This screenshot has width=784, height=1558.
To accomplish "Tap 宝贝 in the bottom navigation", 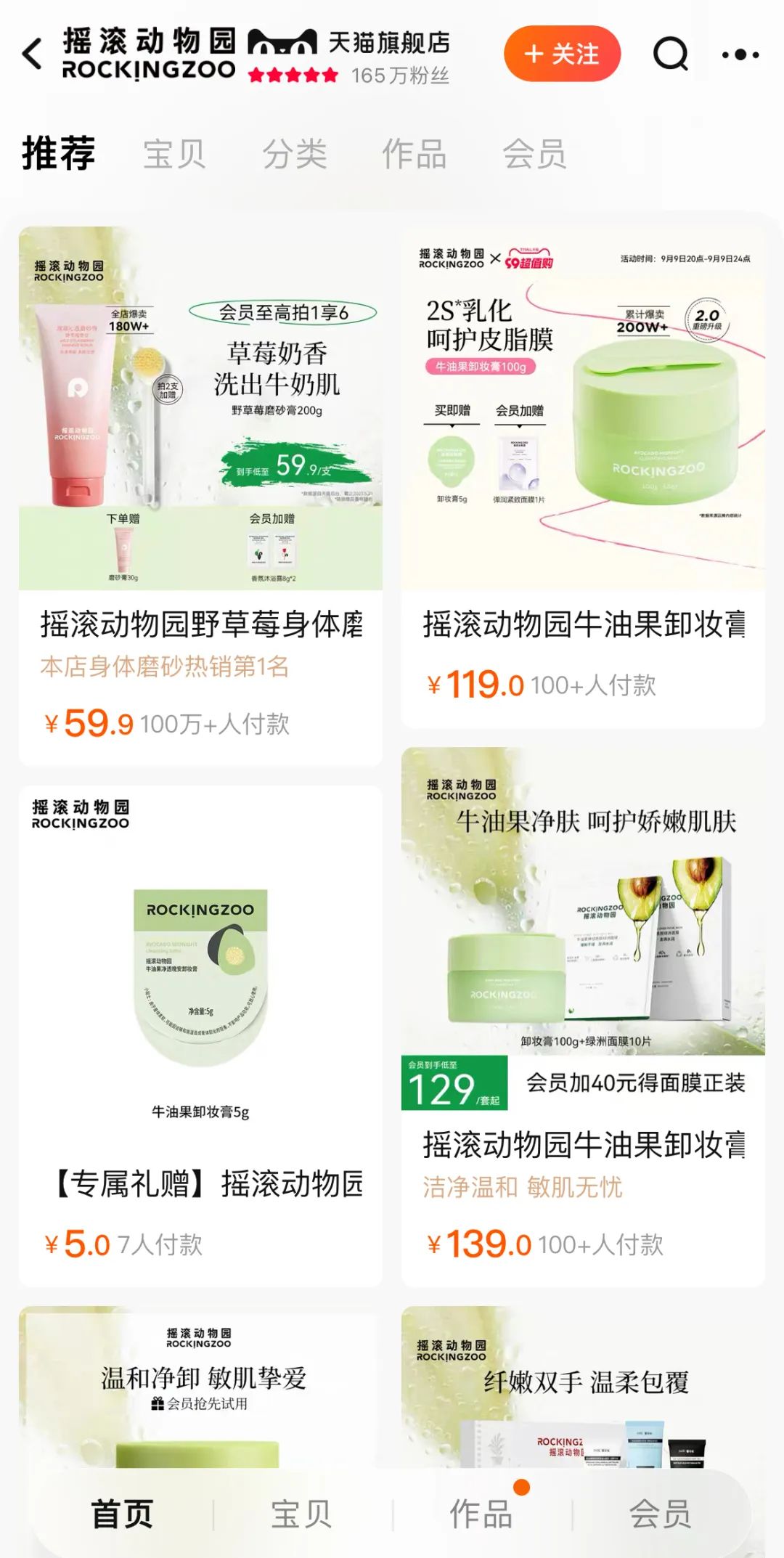I will [301, 1514].
